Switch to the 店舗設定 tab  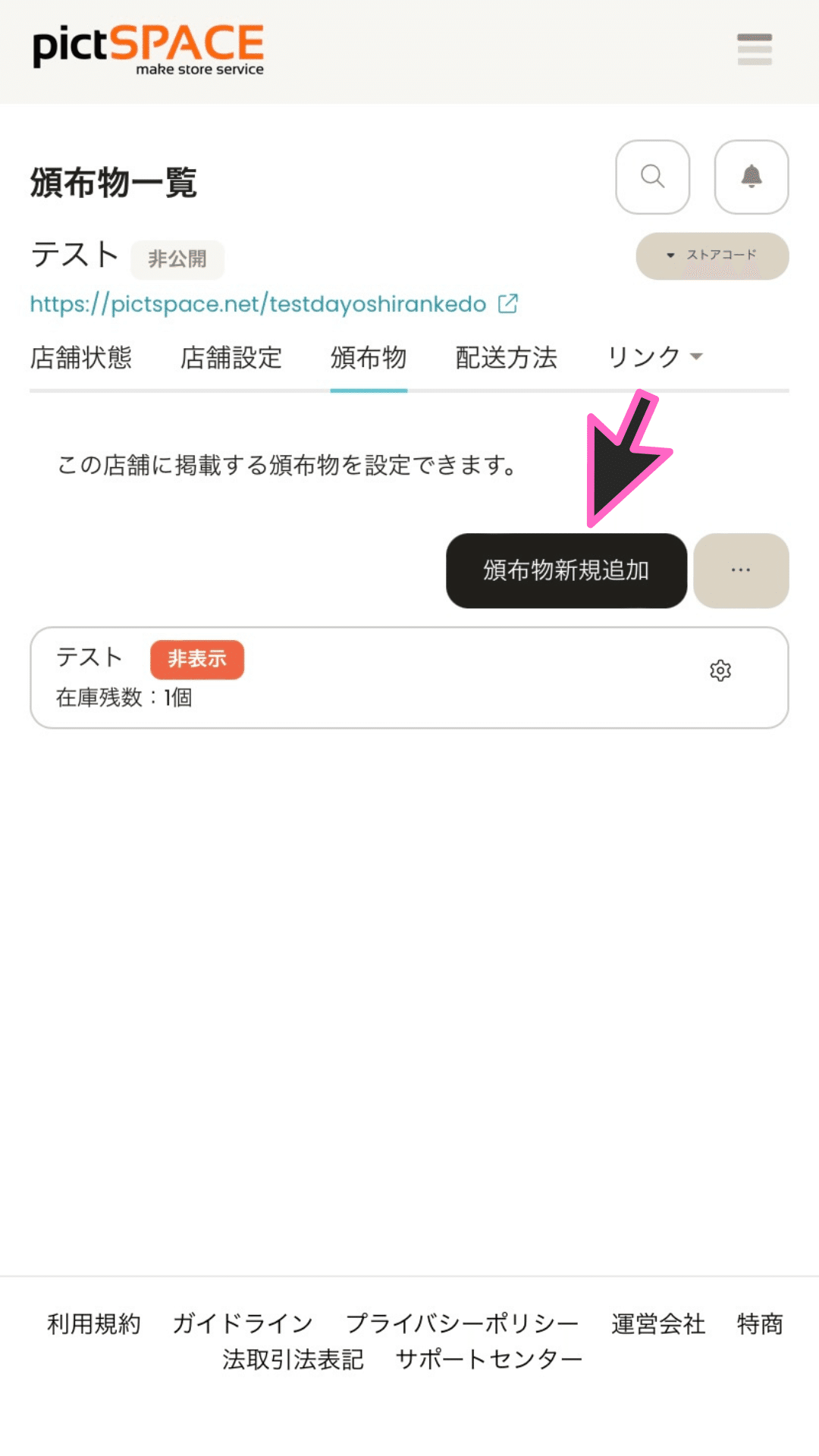[231, 357]
